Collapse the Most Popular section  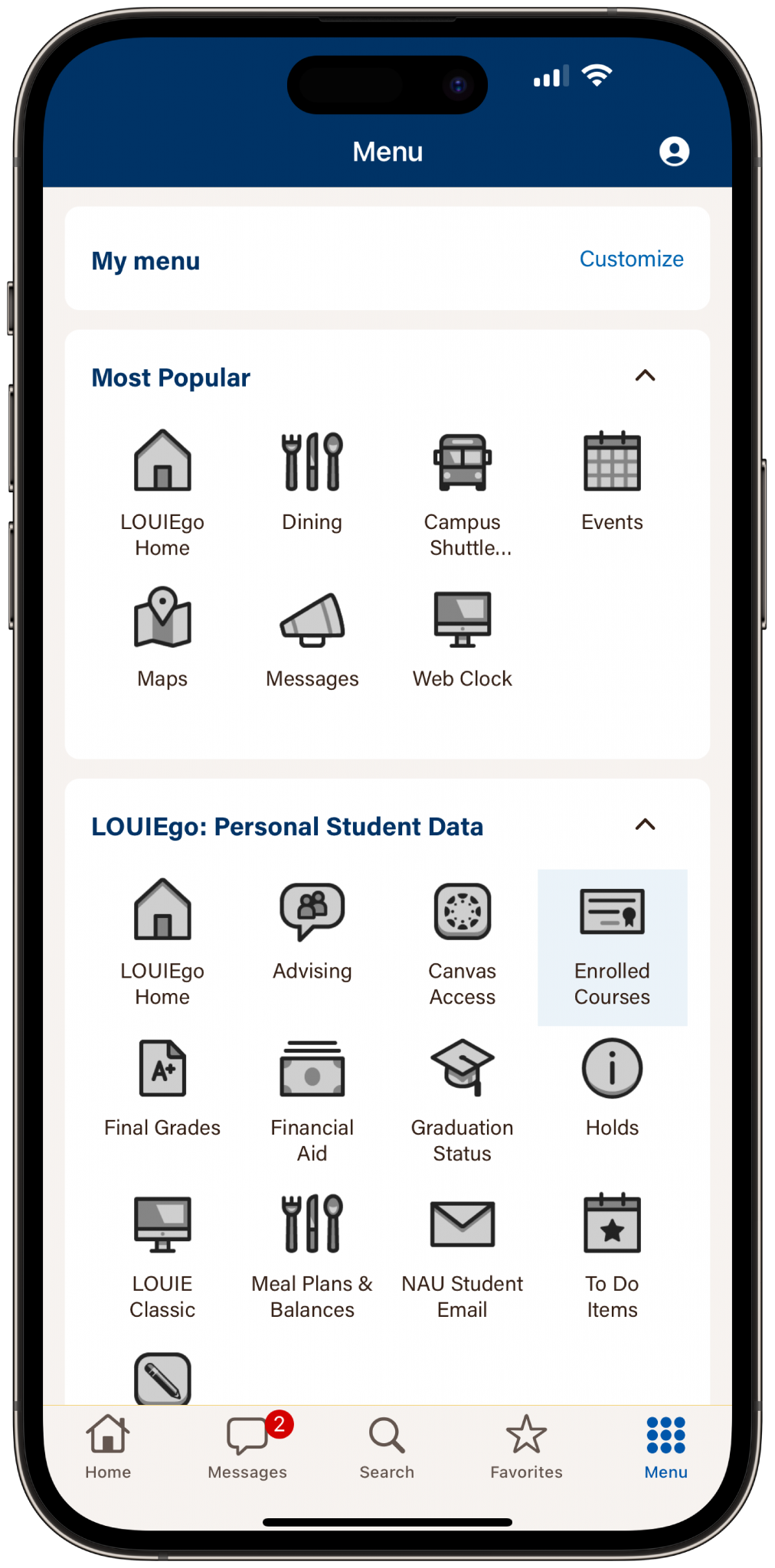point(645,376)
